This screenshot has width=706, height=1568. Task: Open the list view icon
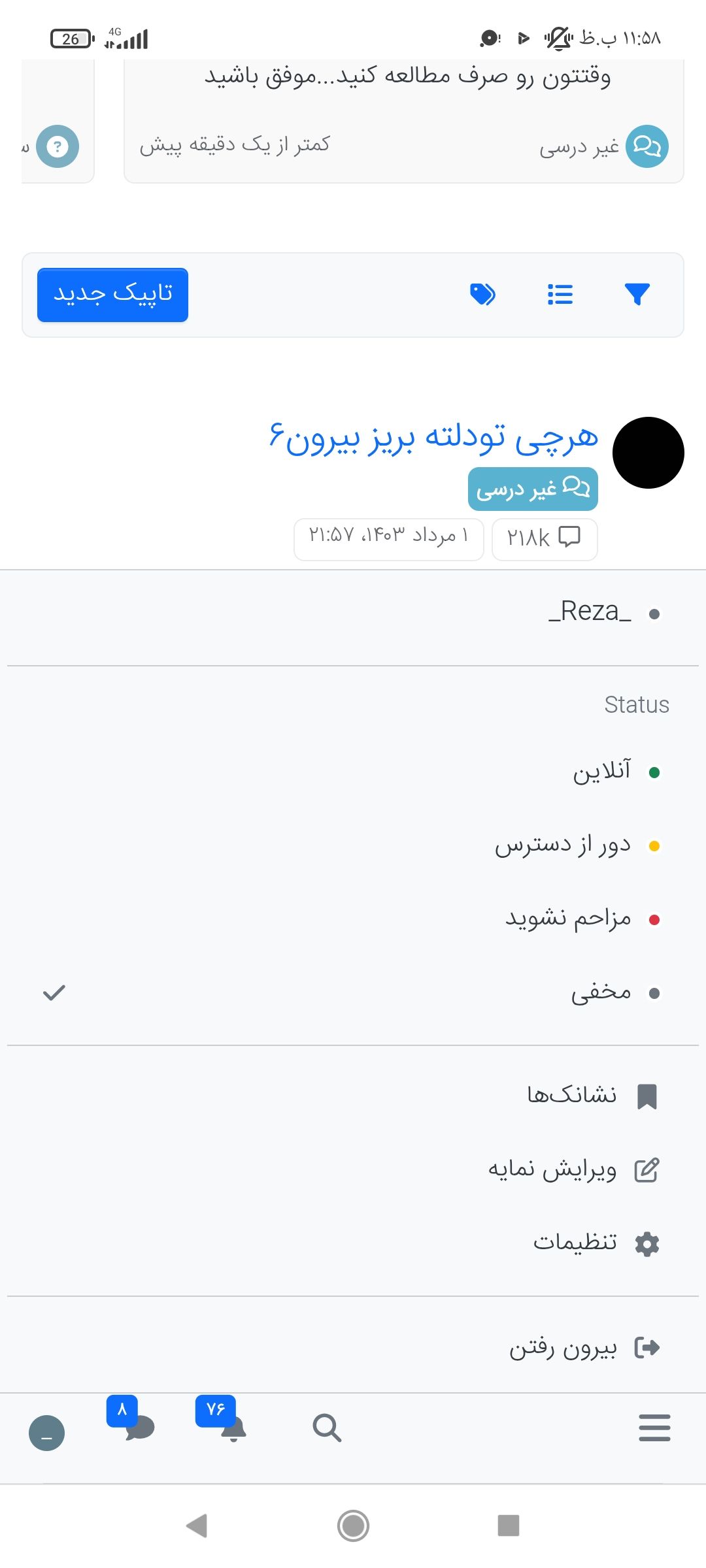560,295
